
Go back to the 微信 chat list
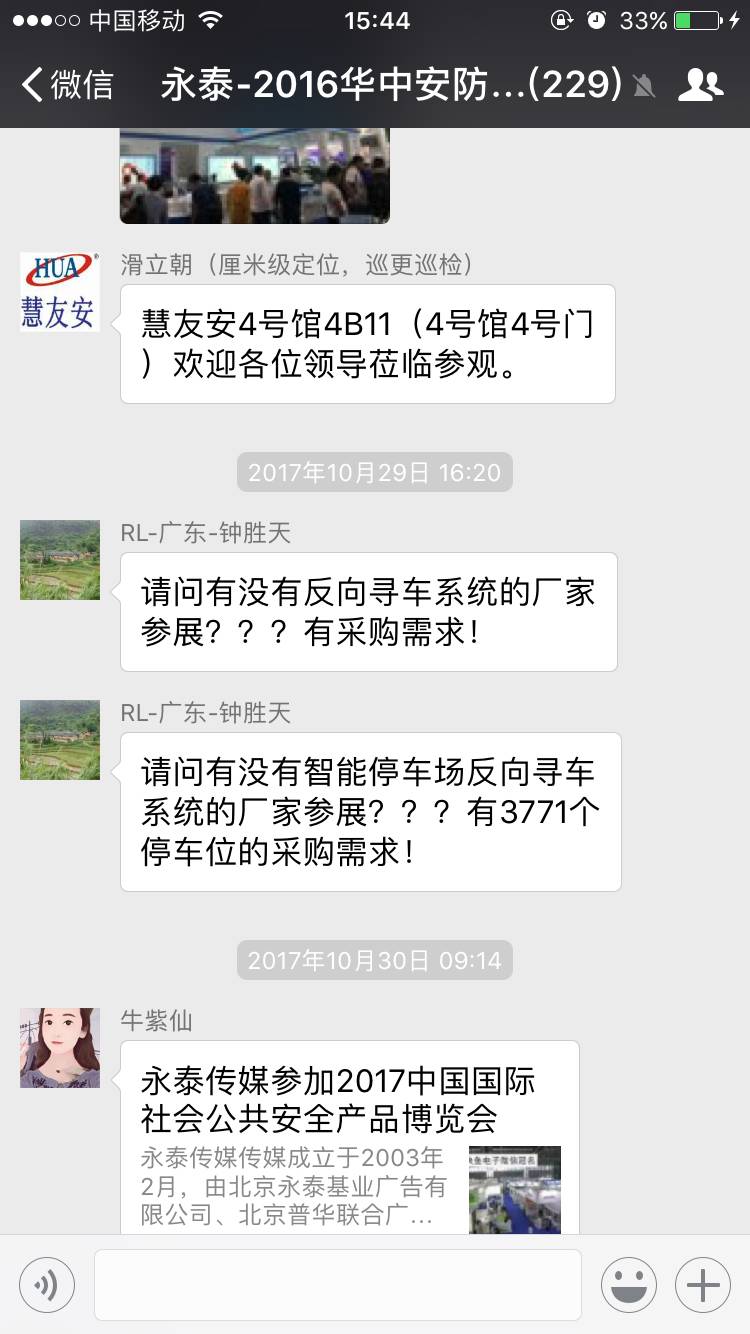(x=68, y=85)
